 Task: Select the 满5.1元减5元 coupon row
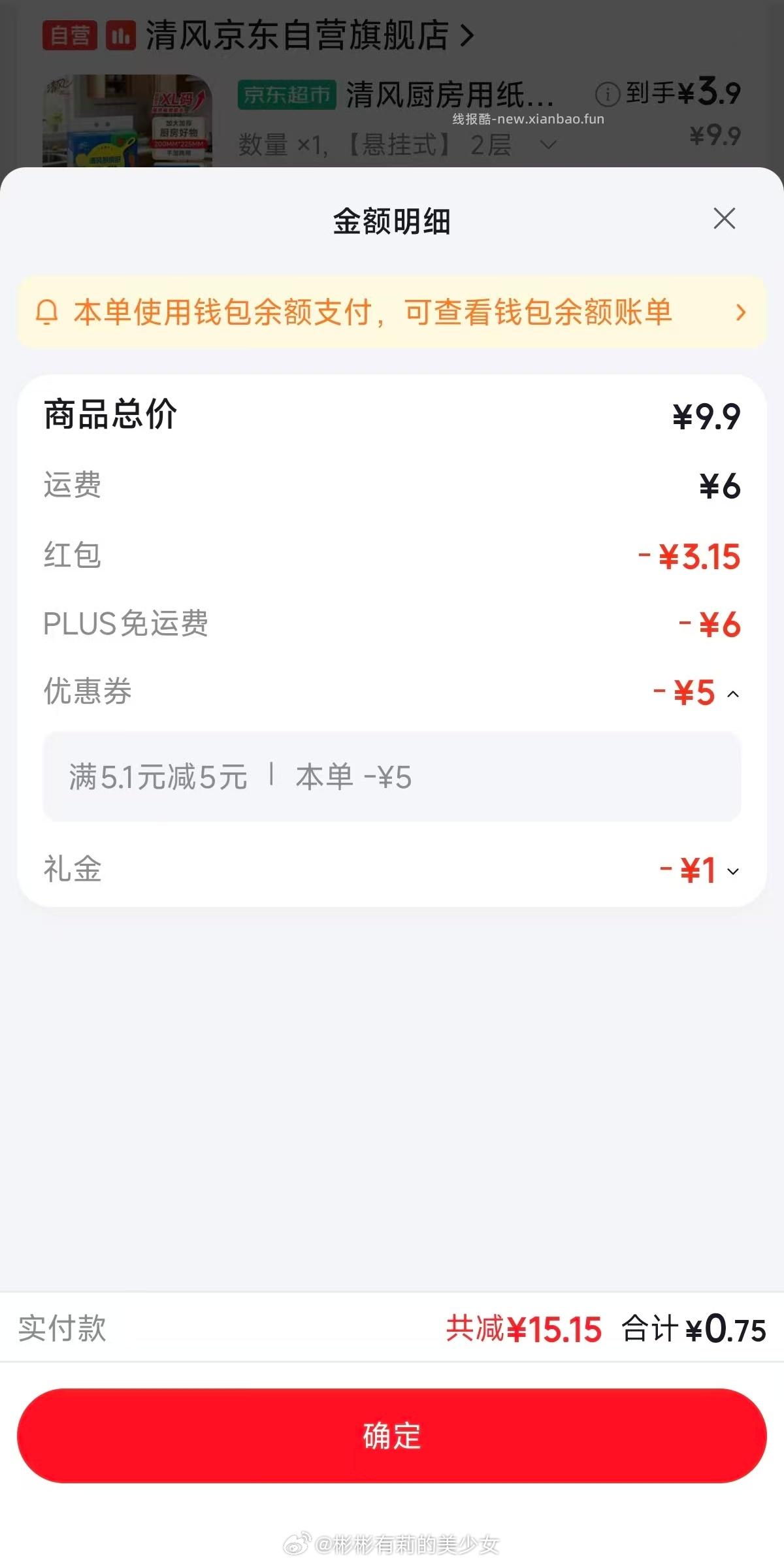pos(392,778)
